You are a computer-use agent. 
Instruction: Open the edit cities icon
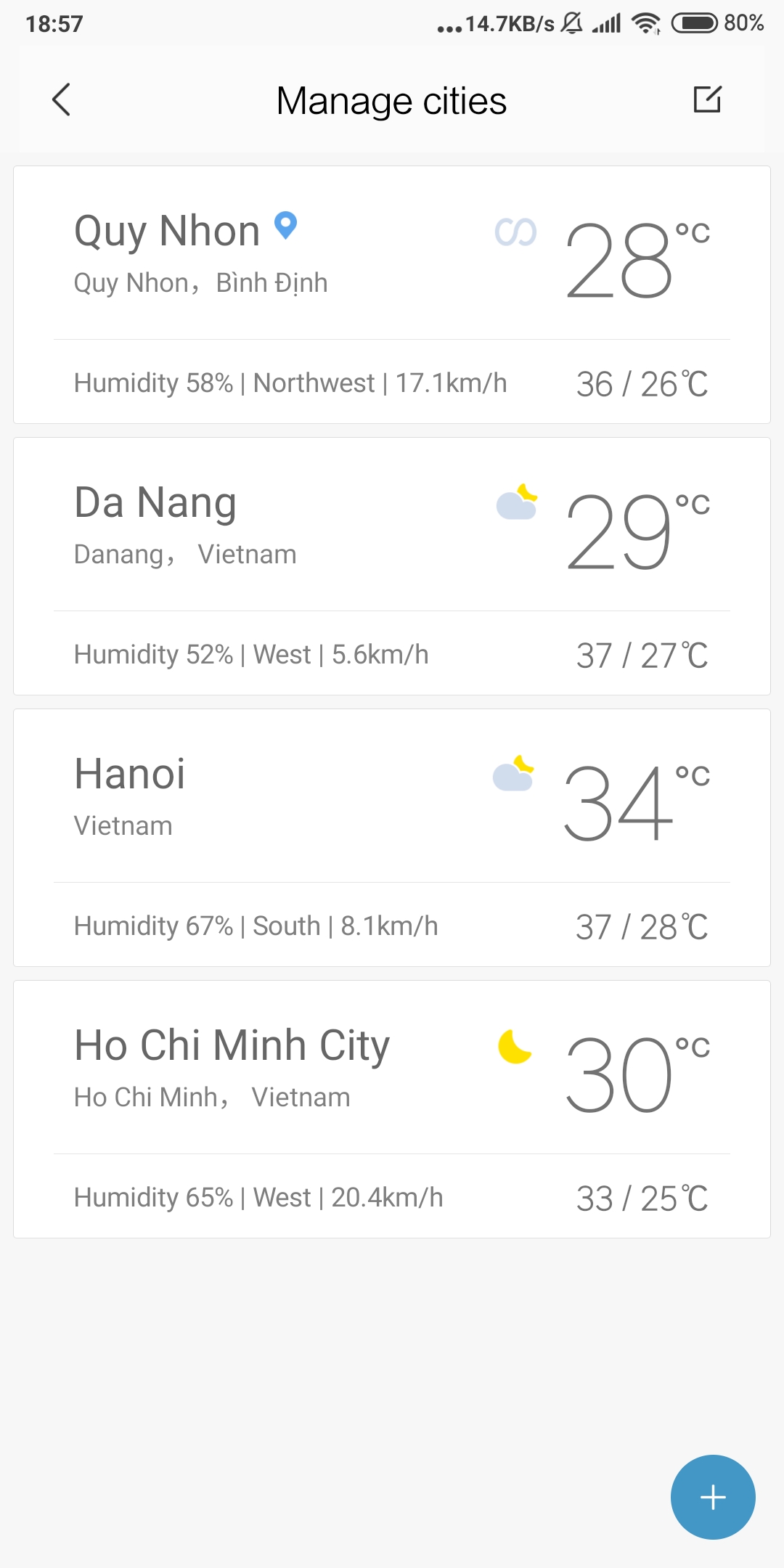[707, 99]
